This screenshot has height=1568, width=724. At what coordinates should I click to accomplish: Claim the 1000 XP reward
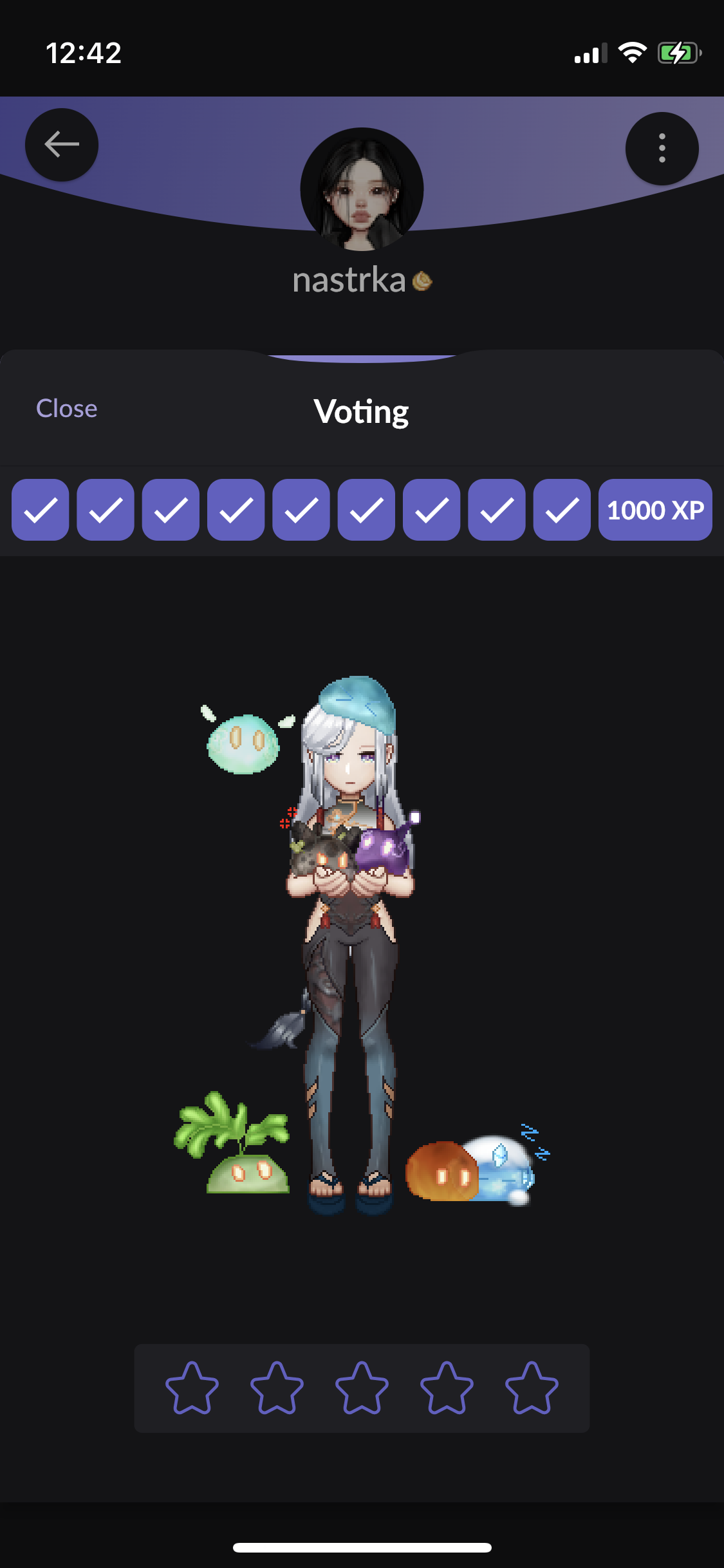click(655, 510)
